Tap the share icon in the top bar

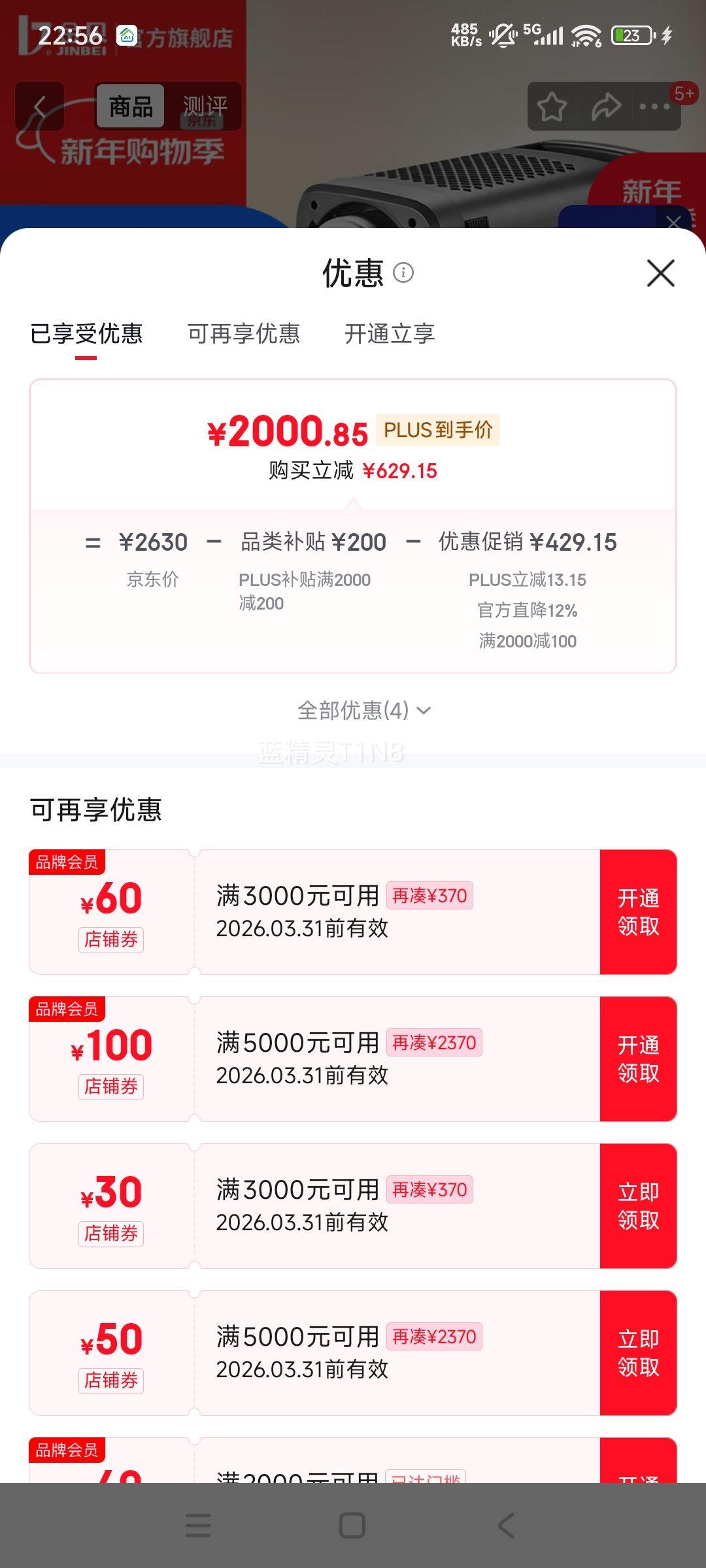pos(605,106)
